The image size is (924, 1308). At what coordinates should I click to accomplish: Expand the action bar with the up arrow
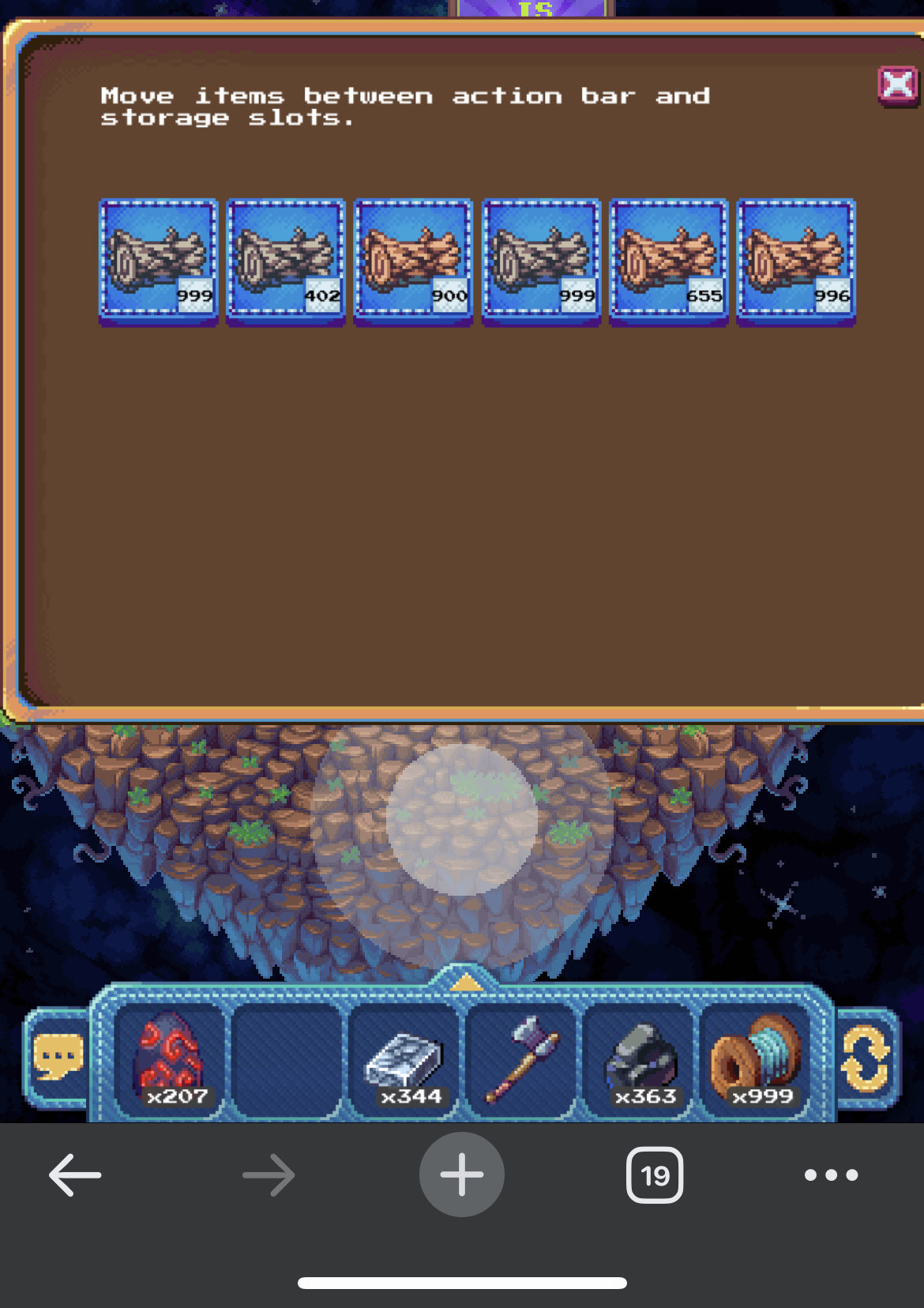click(x=466, y=982)
